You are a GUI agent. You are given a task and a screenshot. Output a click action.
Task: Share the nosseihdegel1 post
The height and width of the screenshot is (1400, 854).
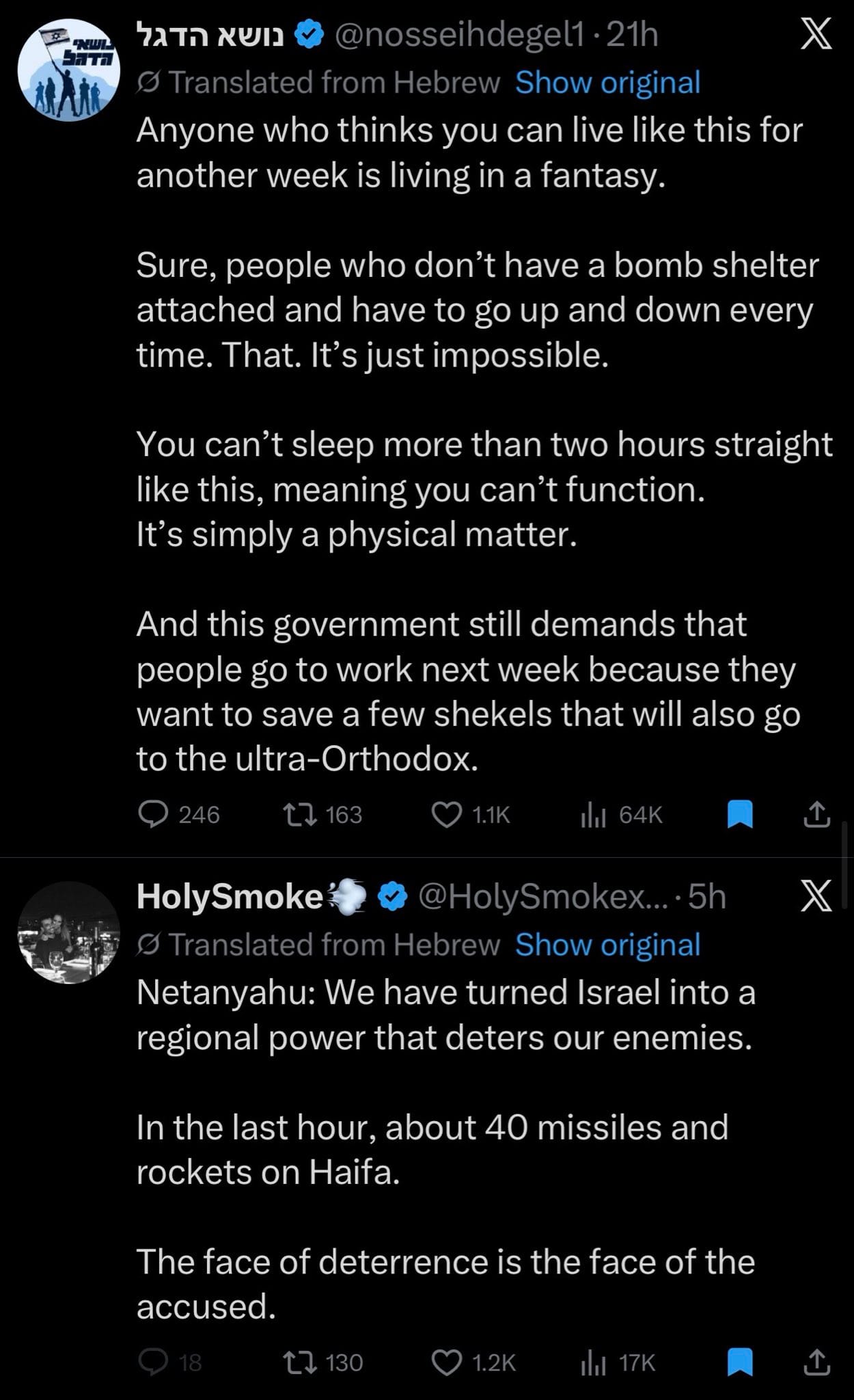pos(816,814)
